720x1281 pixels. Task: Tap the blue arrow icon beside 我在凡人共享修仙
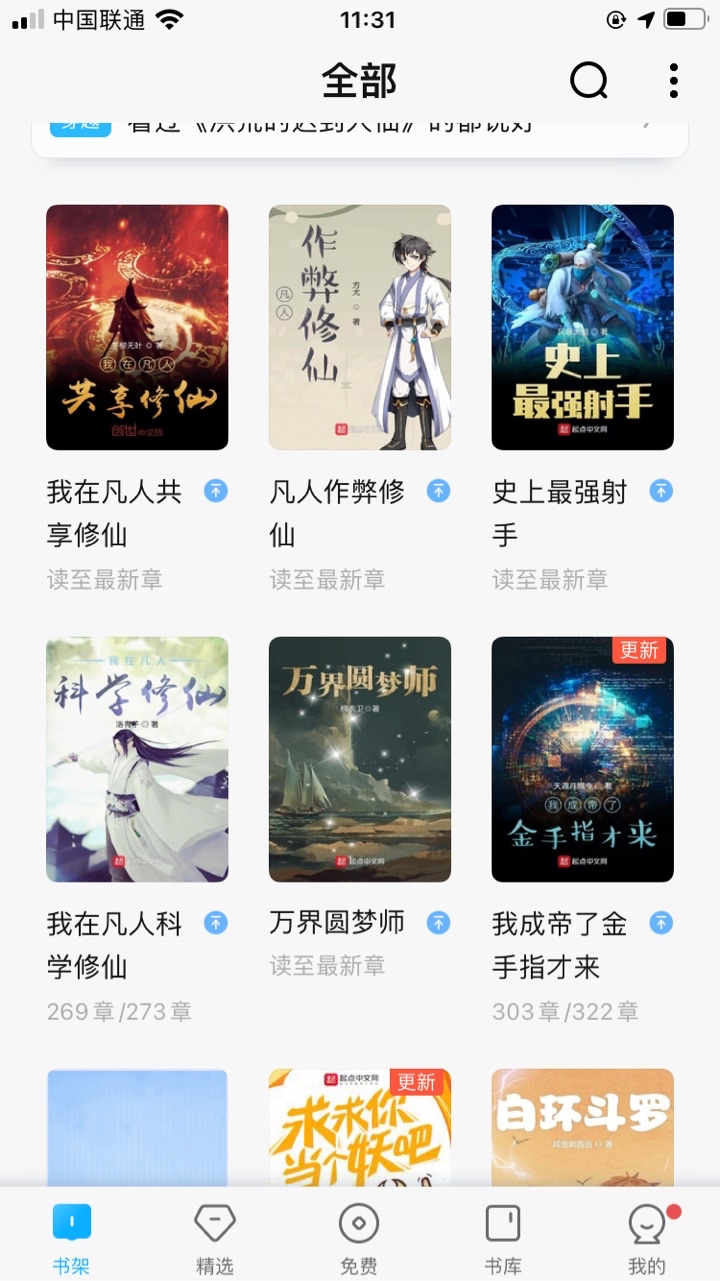[216, 491]
